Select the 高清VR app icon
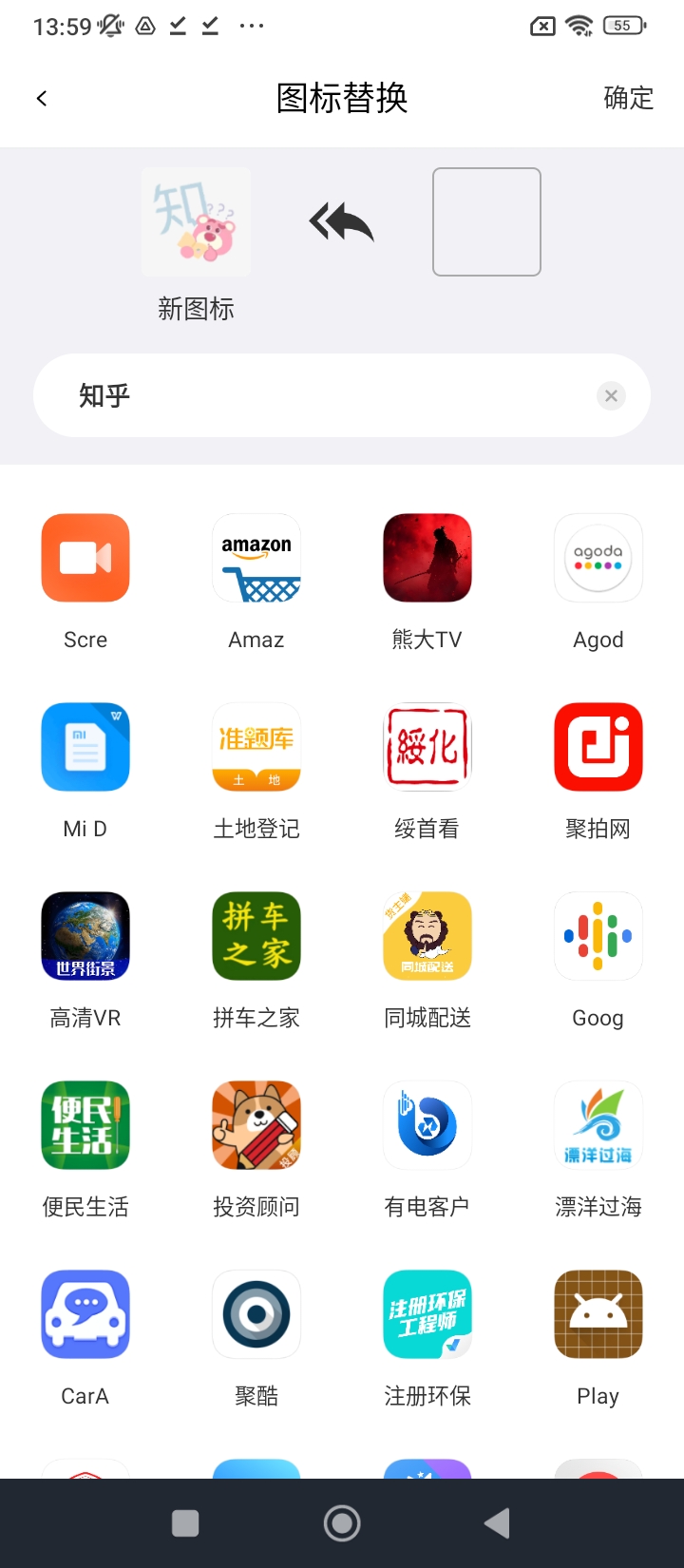This screenshot has width=684, height=1568. pos(85,936)
